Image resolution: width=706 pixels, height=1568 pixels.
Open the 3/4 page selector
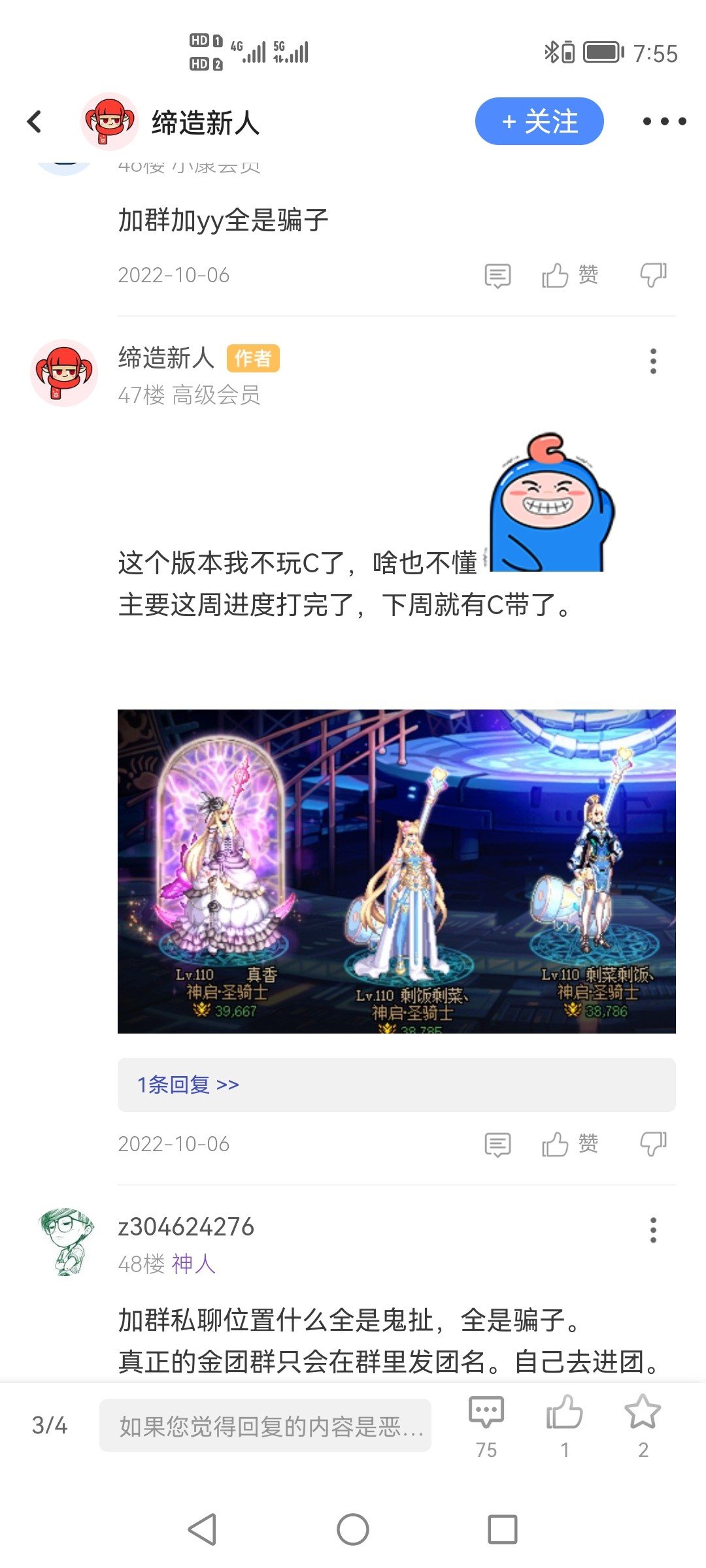tap(50, 1426)
